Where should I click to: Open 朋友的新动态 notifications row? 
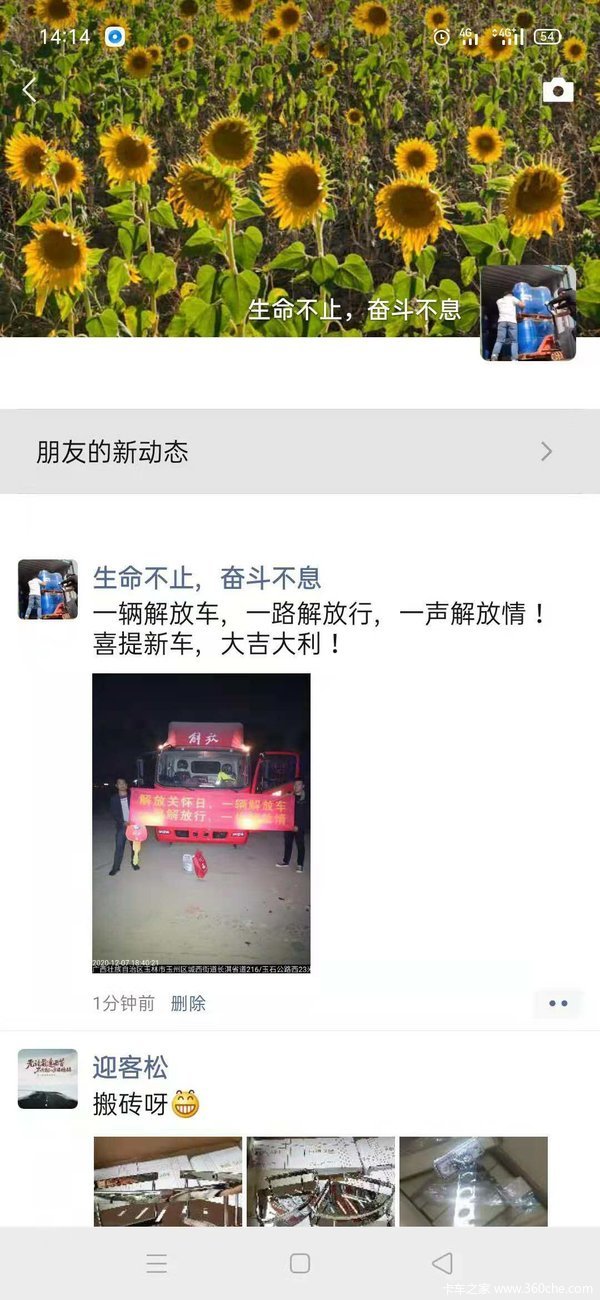coord(300,452)
